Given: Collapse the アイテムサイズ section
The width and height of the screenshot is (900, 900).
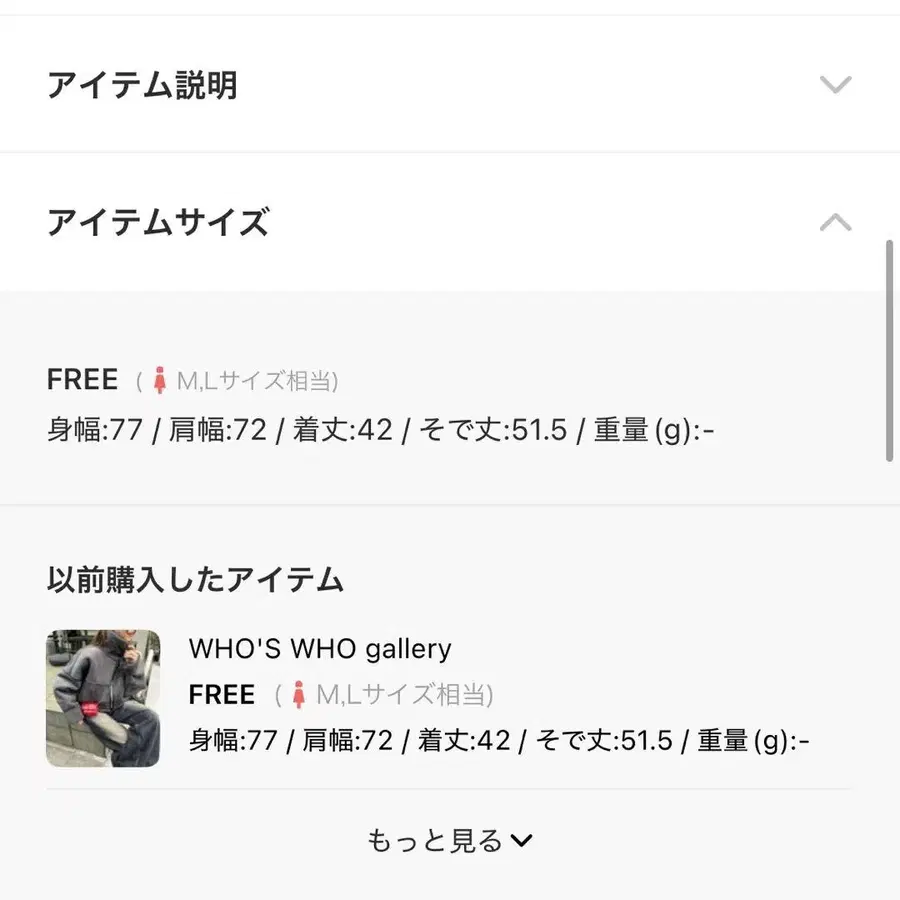Looking at the screenshot, I should click(x=834, y=222).
